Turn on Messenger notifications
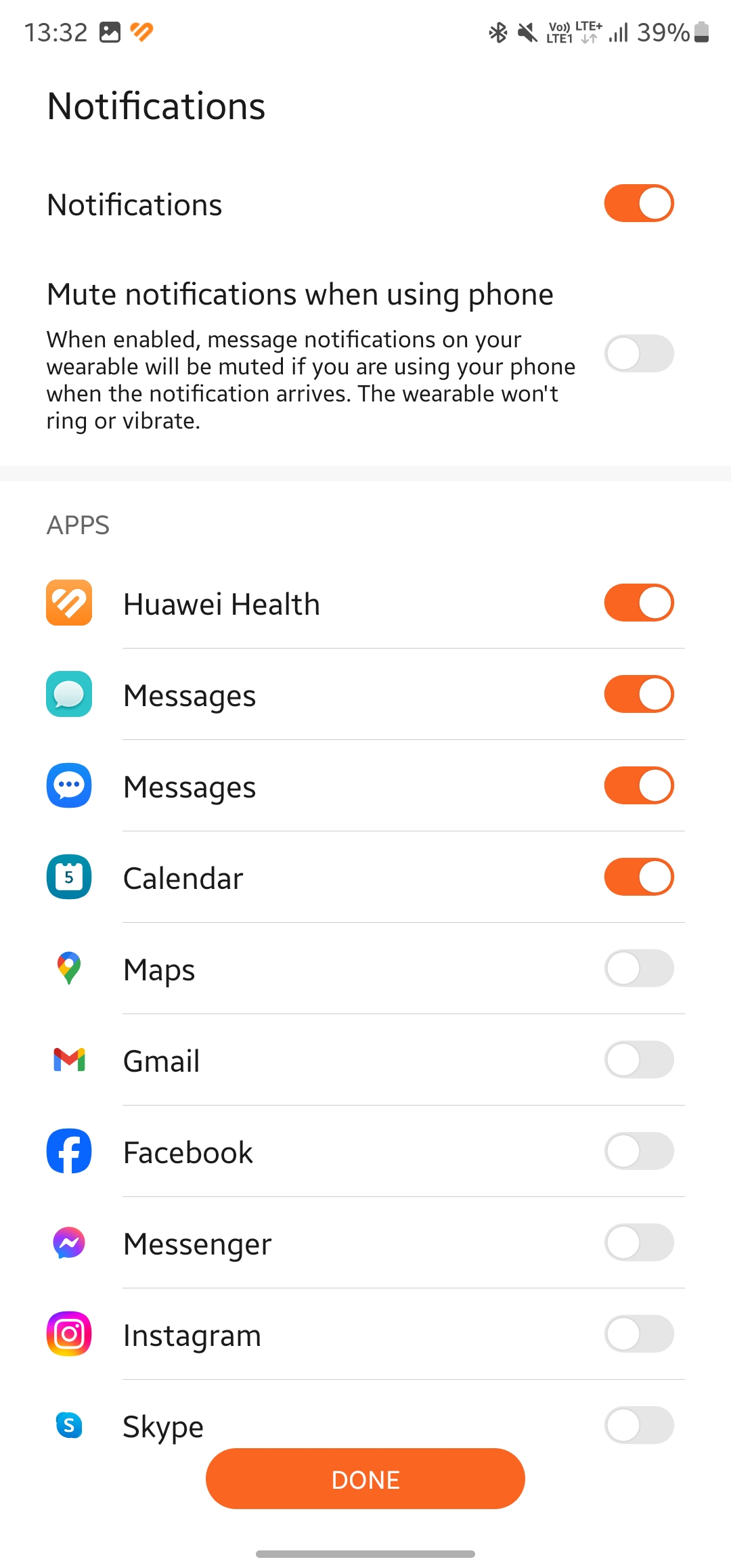Viewport: 731px width, 1568px height. [x=639, y=1242]
